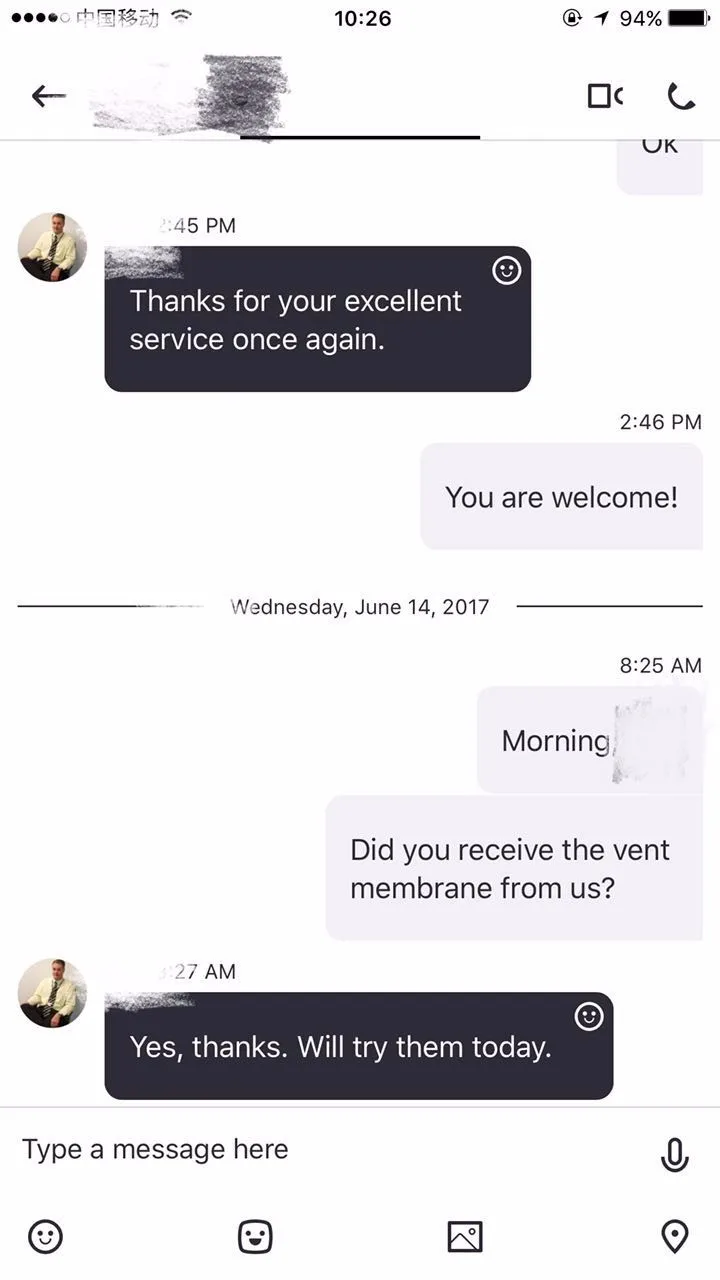Open contact avatar next to 'Yes, thanks' message
The image size is (720, 1280).
pos(53,993)
